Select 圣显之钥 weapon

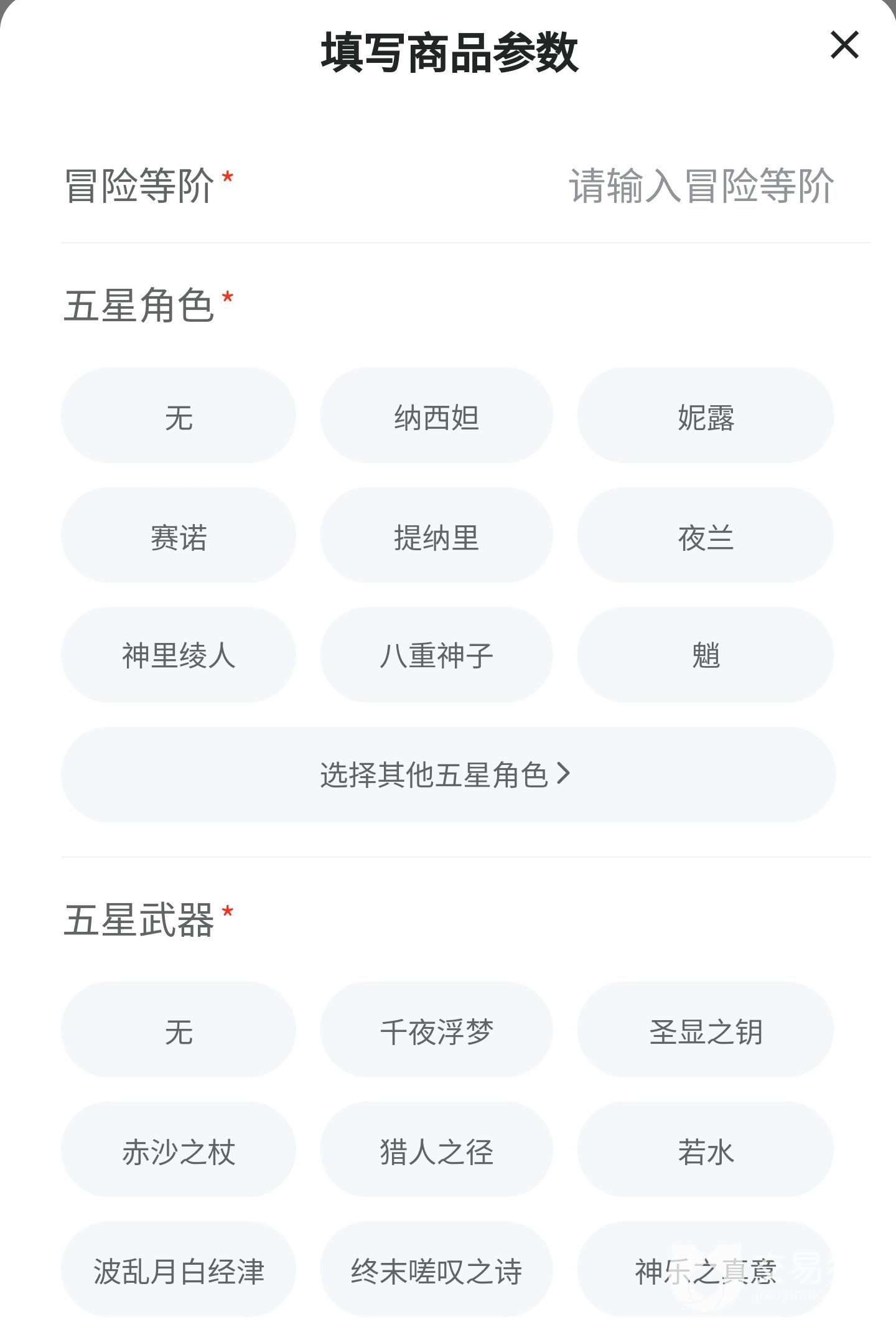[706, 1030]
